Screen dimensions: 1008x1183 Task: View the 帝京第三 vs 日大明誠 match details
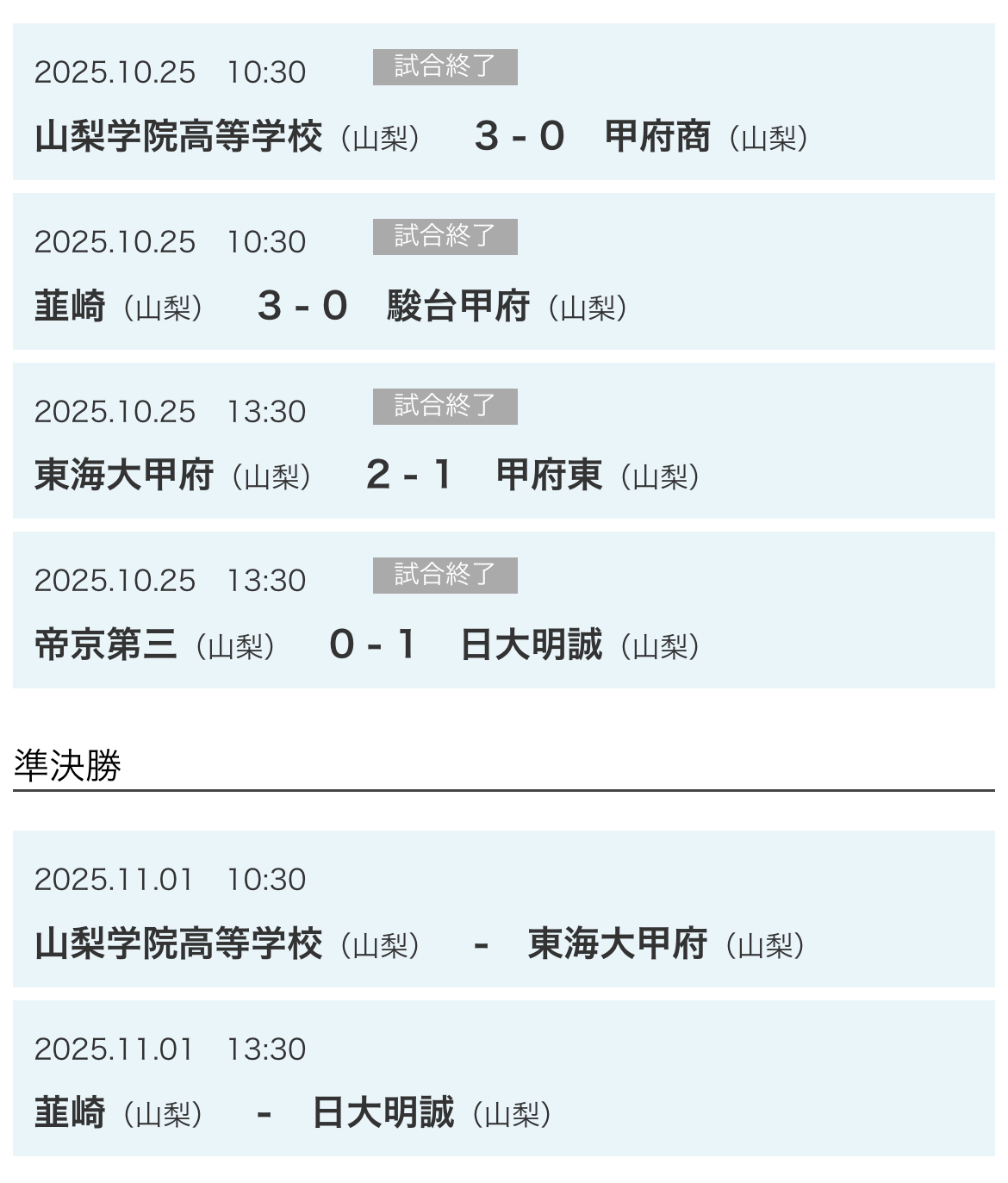click(503, 611)
